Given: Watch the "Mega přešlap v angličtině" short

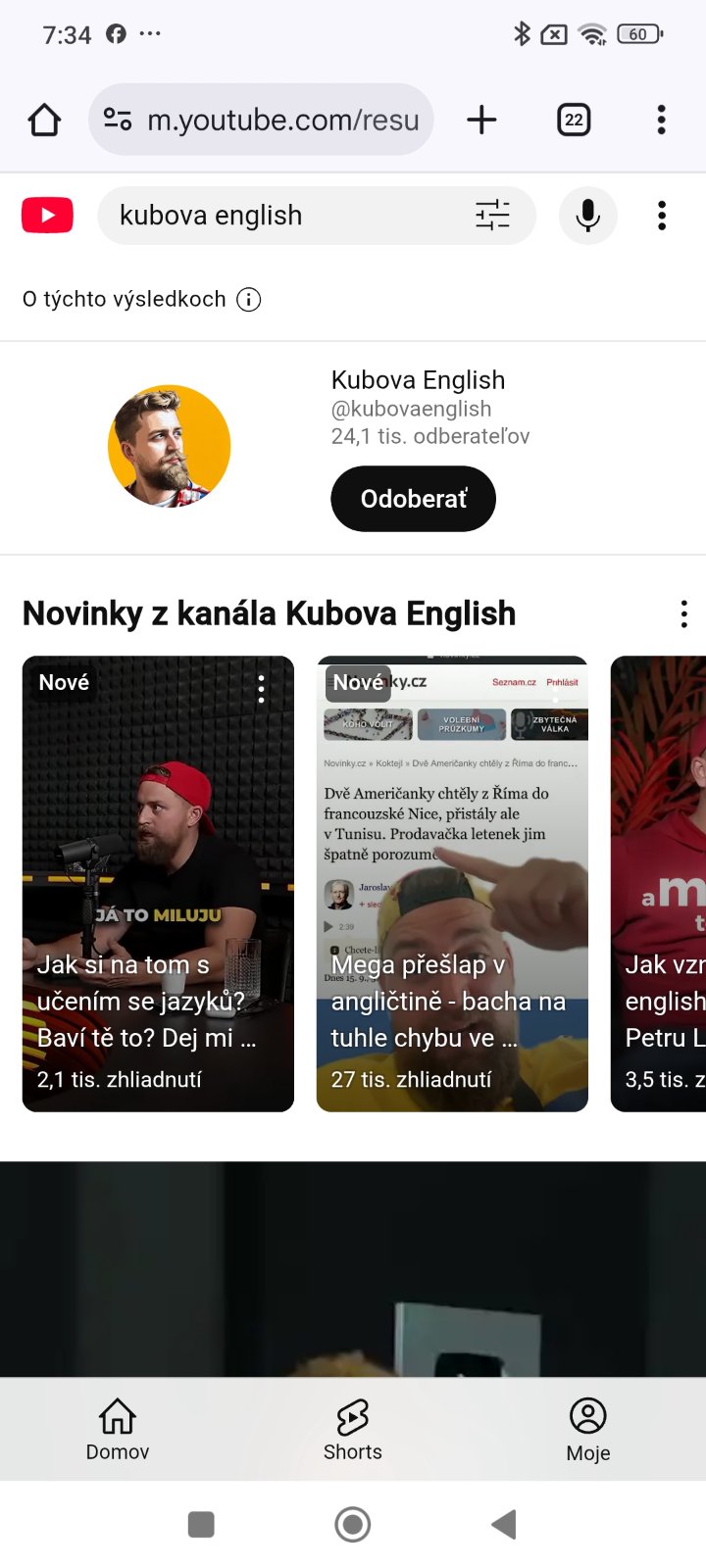Looking at the screenshot, I should 451,882.
